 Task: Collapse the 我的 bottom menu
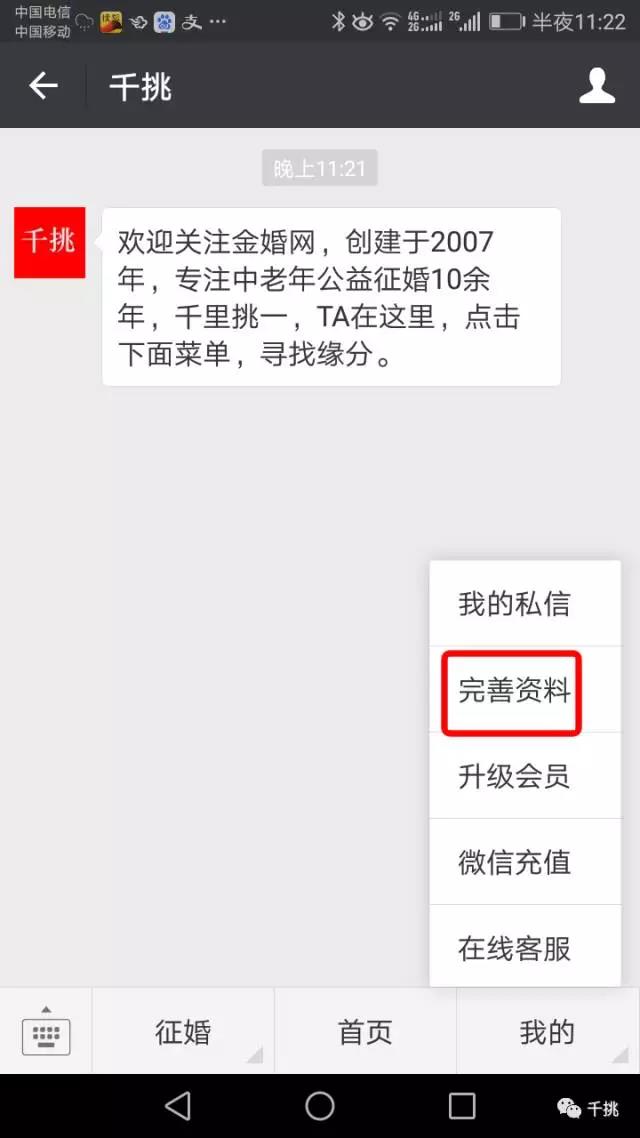point(547,1032)
